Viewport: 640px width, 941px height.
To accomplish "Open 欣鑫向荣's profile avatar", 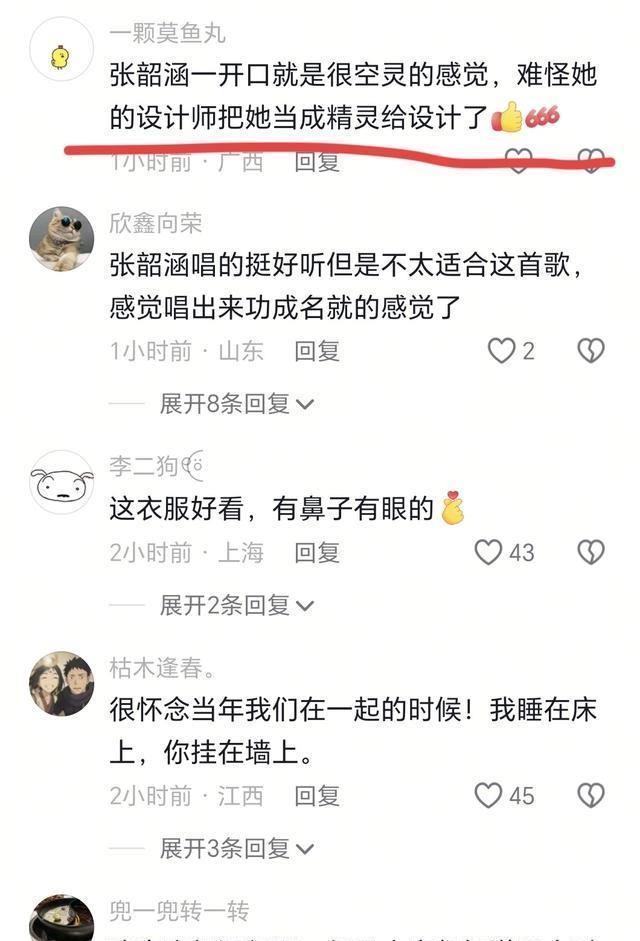I will 62,239.
